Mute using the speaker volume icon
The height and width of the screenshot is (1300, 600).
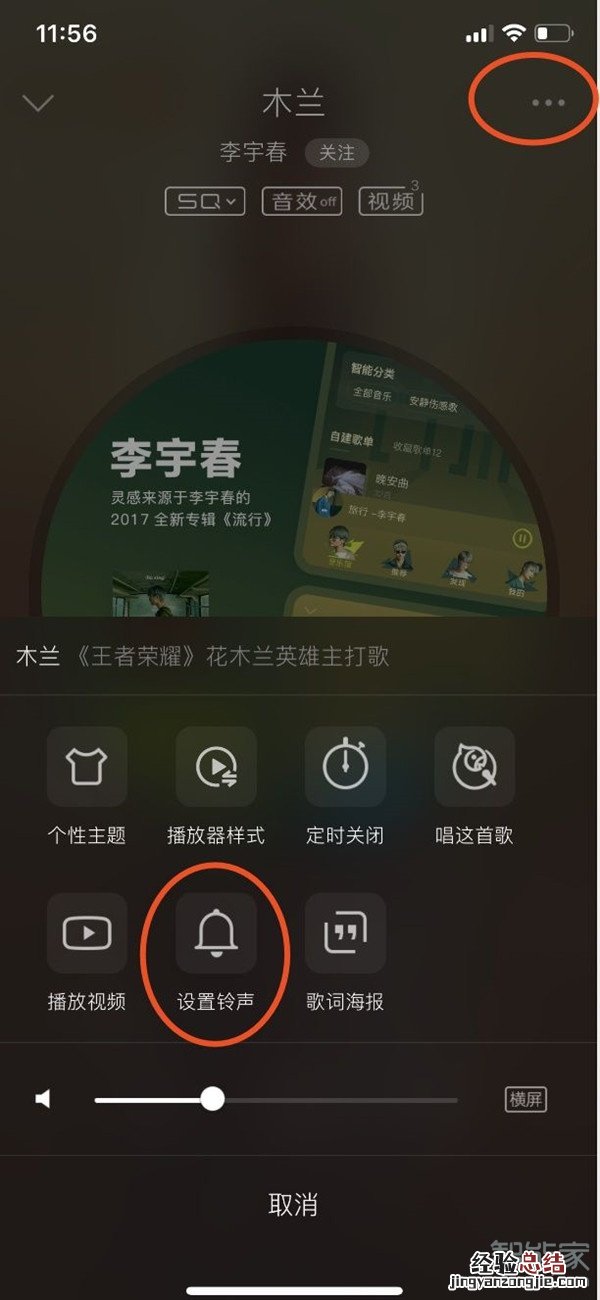tap(43, 1100)
